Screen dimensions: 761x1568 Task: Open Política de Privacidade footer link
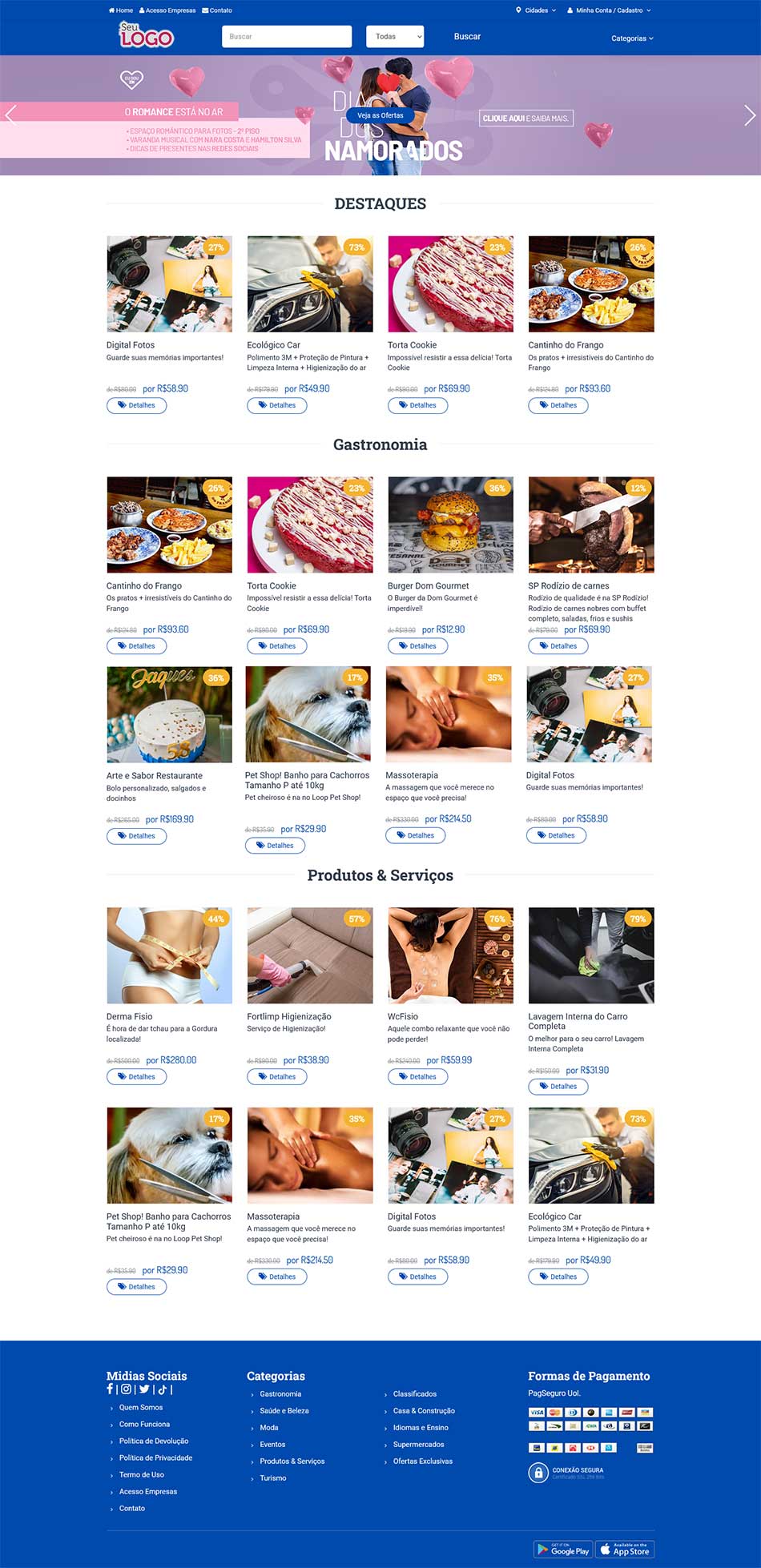[155, 1457]
